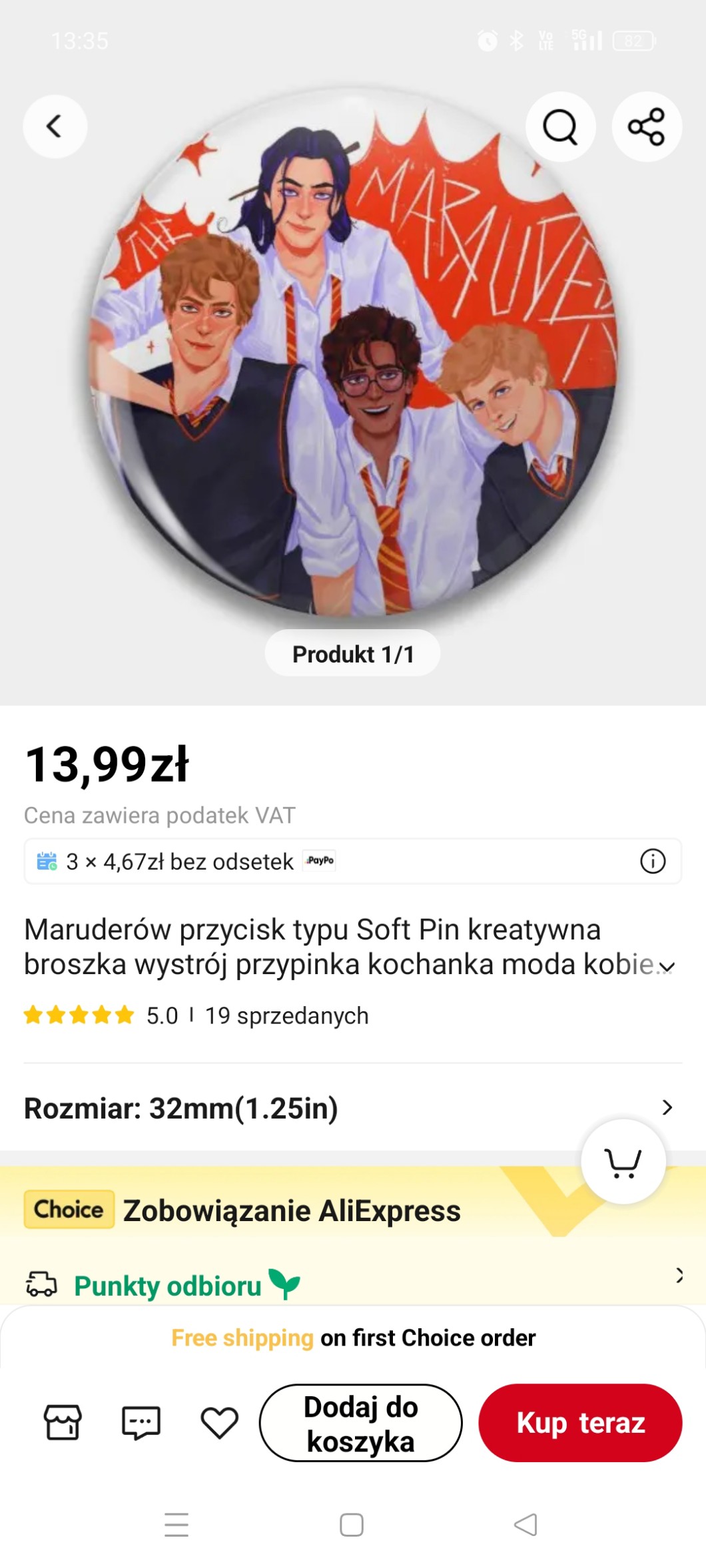Go back using the top arrow
The image size is (706, 1568).
[x=55, y=126]
